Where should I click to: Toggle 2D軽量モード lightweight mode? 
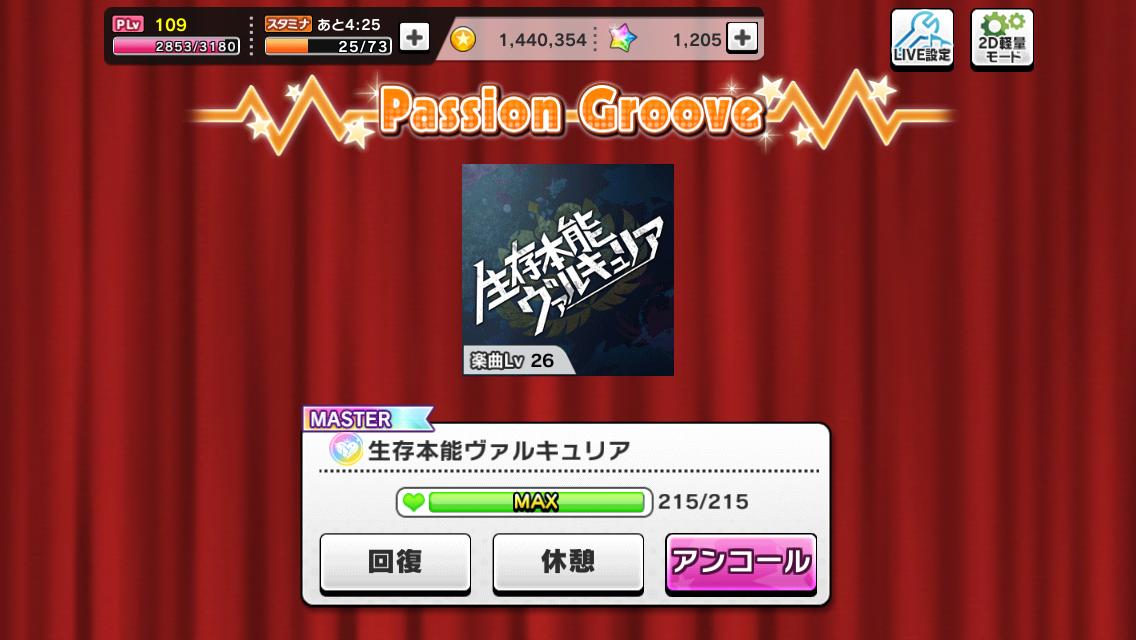[1002, 39]
